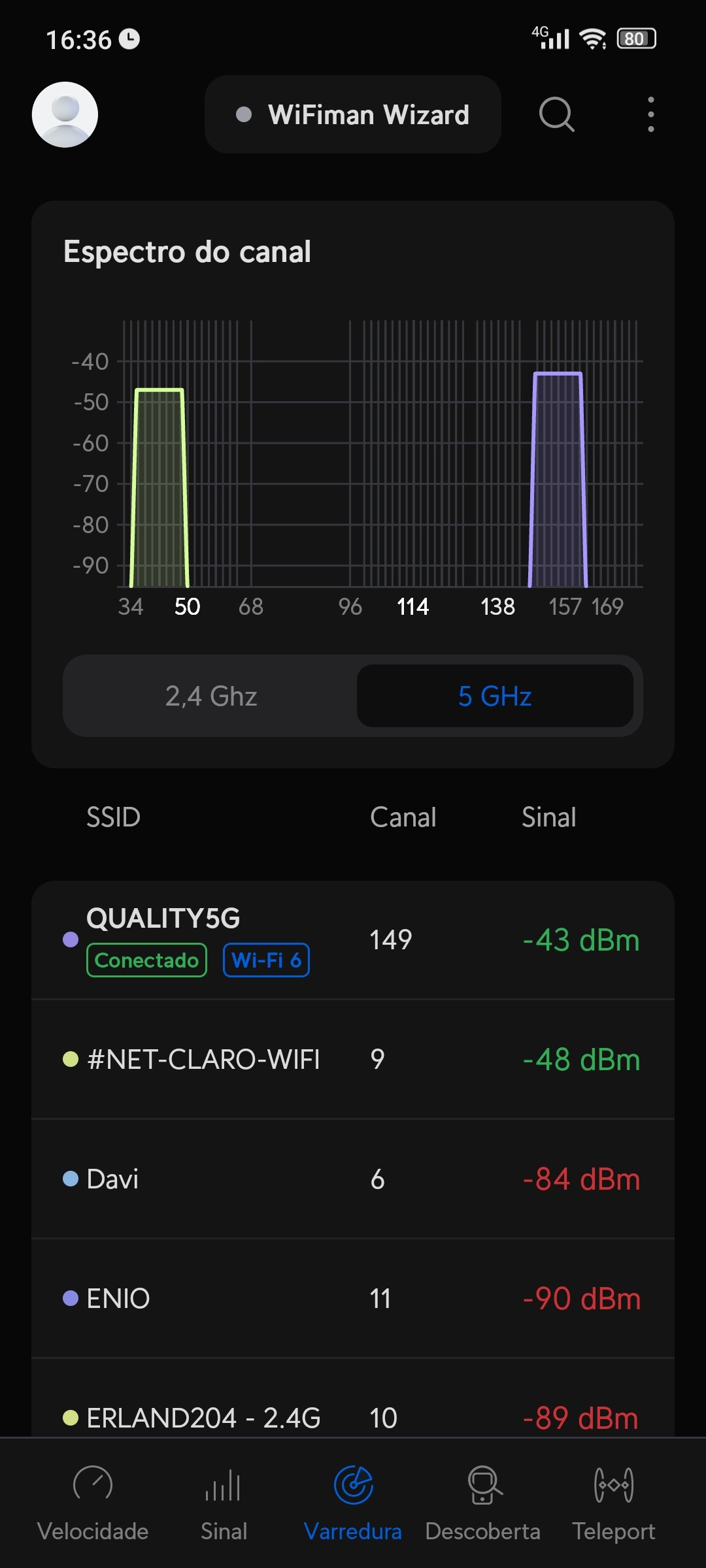Open the #NET-CLARO-WIFI network row
This screenshot has width=706, height=1568.
tap(352, 1059)
